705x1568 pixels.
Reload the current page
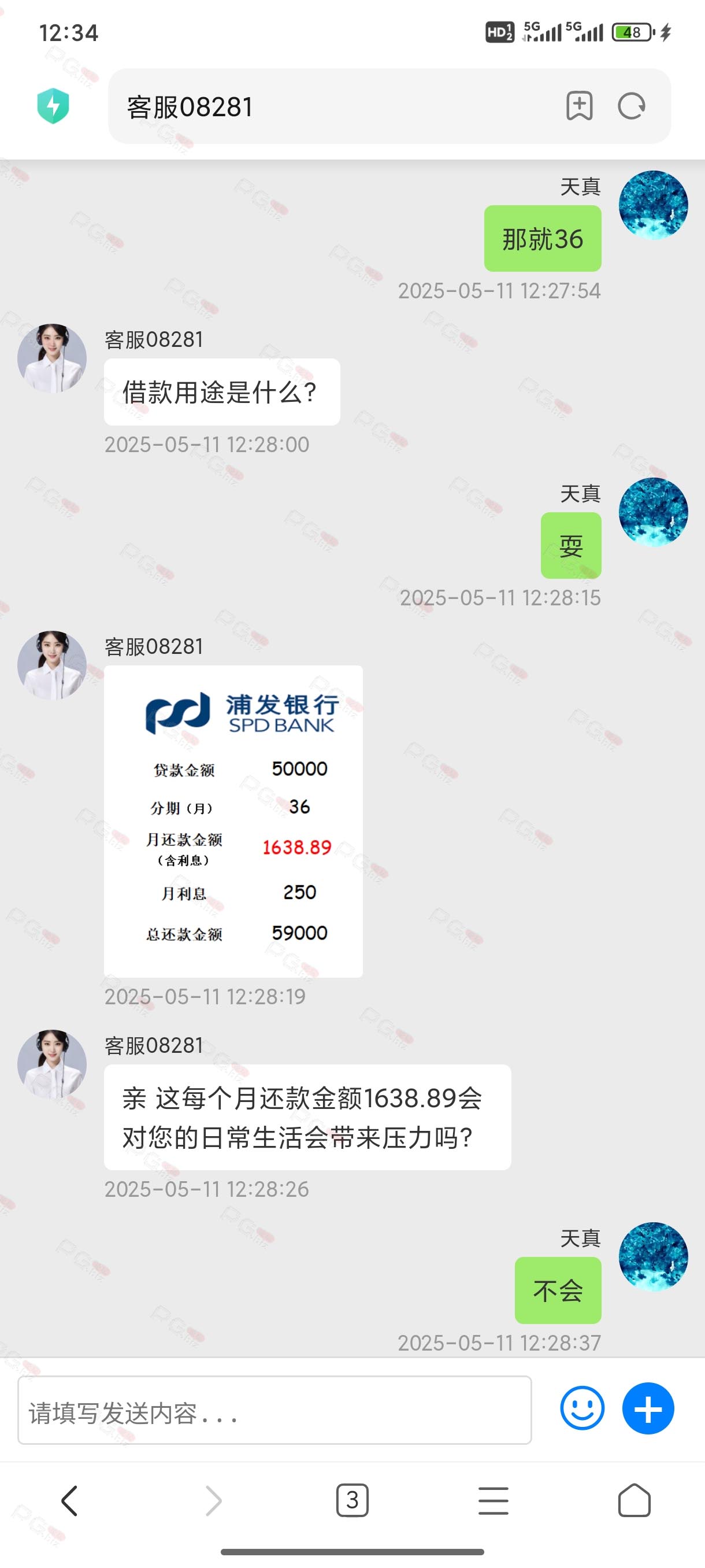[x=632, y=106]
